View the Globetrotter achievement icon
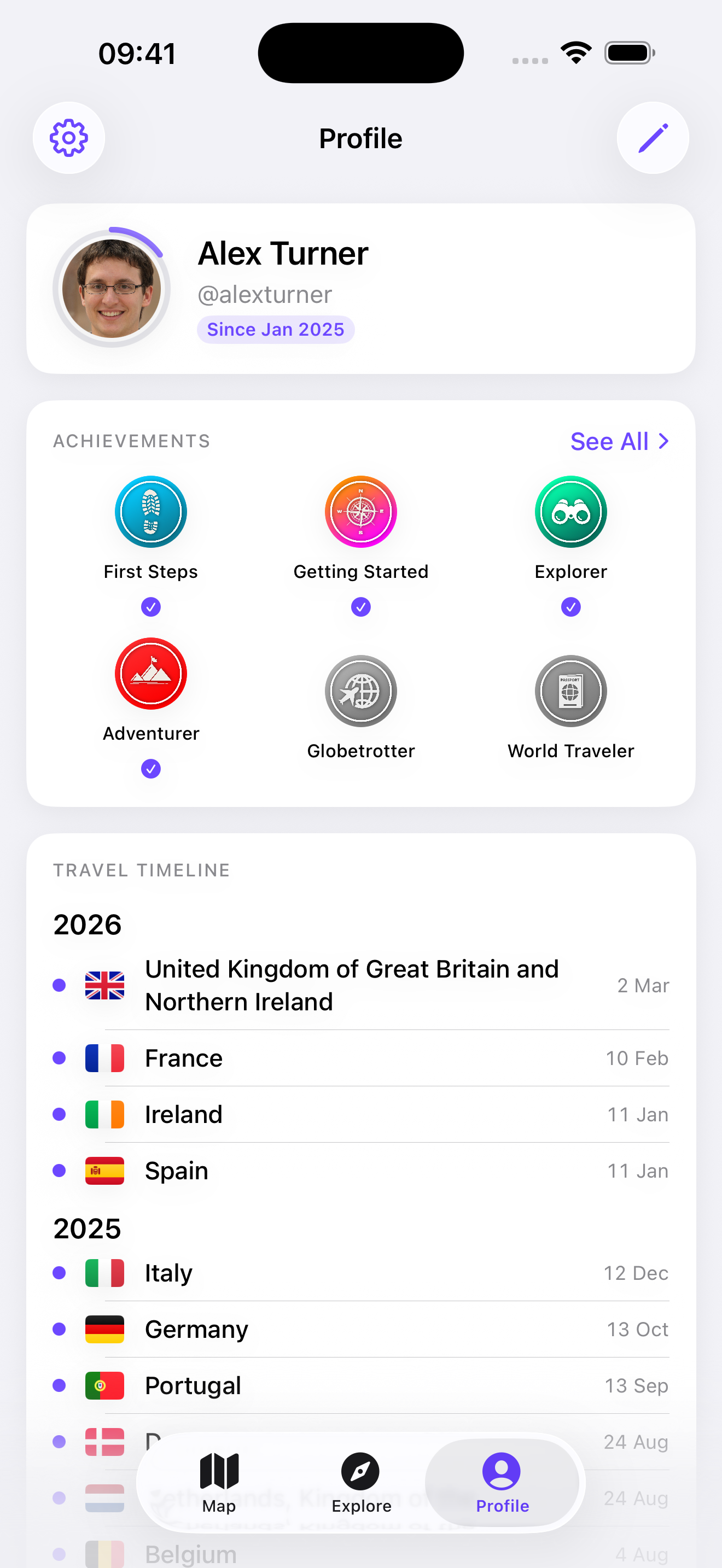The image size is (722, 1568). pos(360,692)
